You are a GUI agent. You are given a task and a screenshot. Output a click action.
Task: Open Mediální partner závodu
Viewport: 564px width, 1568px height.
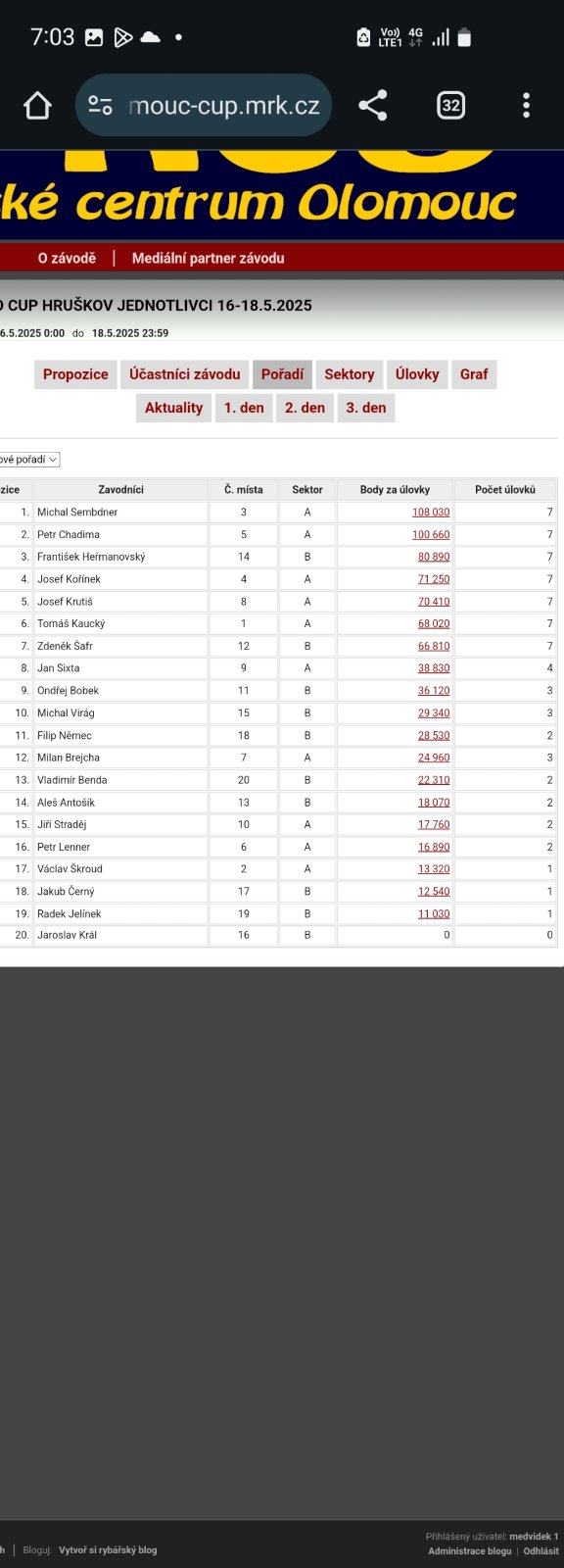pos(208,258)
